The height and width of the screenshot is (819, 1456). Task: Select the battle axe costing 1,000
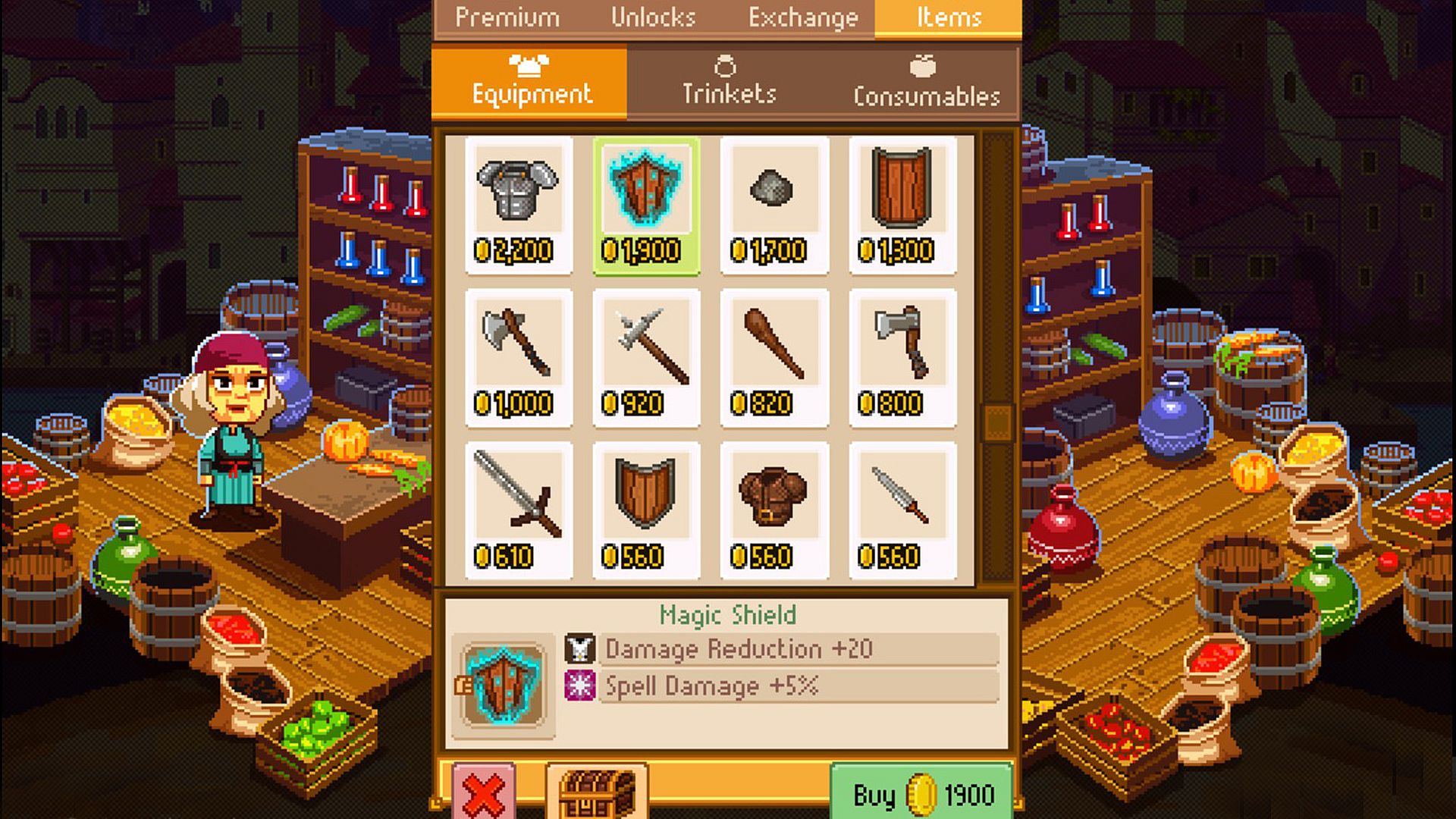tap(518, 358)
